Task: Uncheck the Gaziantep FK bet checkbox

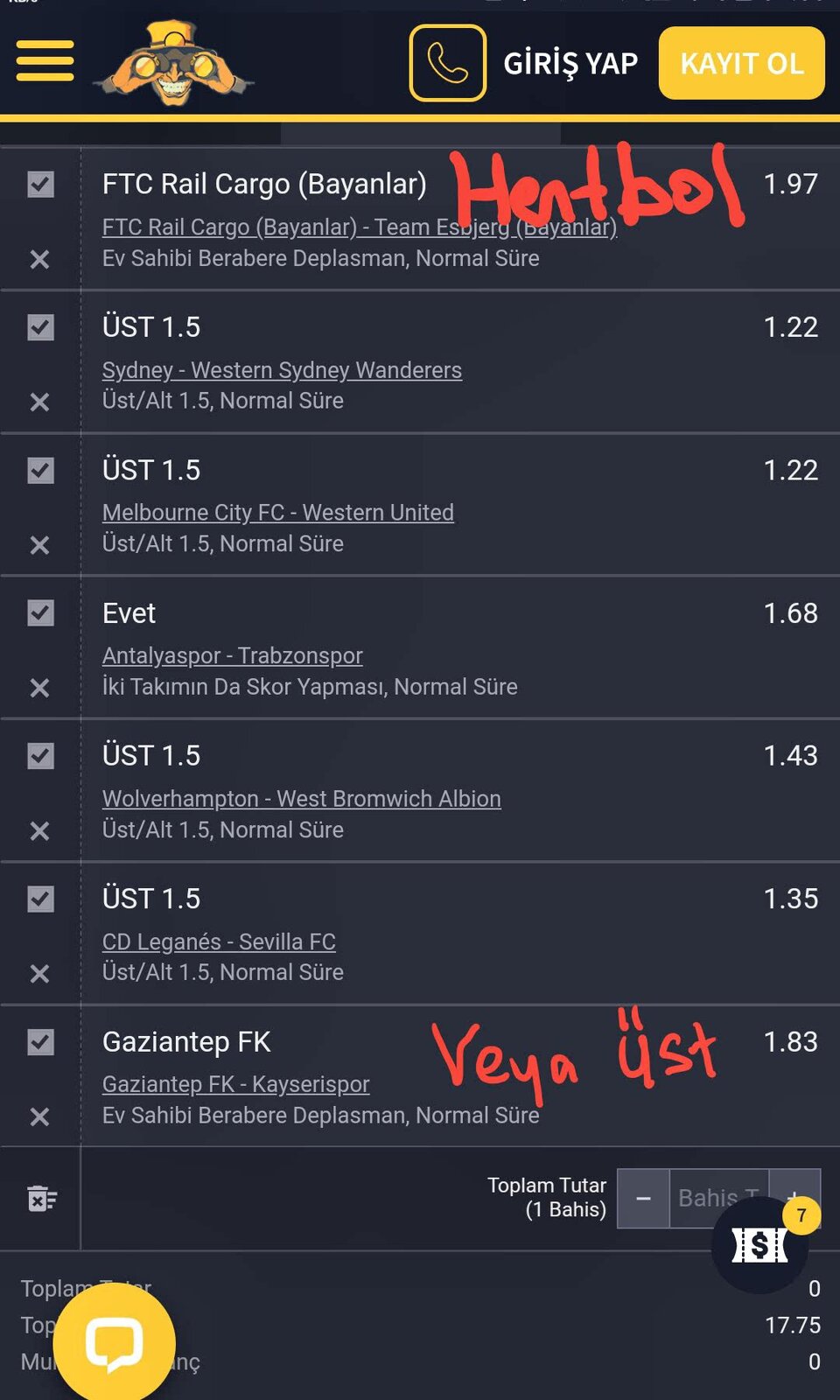Action: coord(40,1042)
